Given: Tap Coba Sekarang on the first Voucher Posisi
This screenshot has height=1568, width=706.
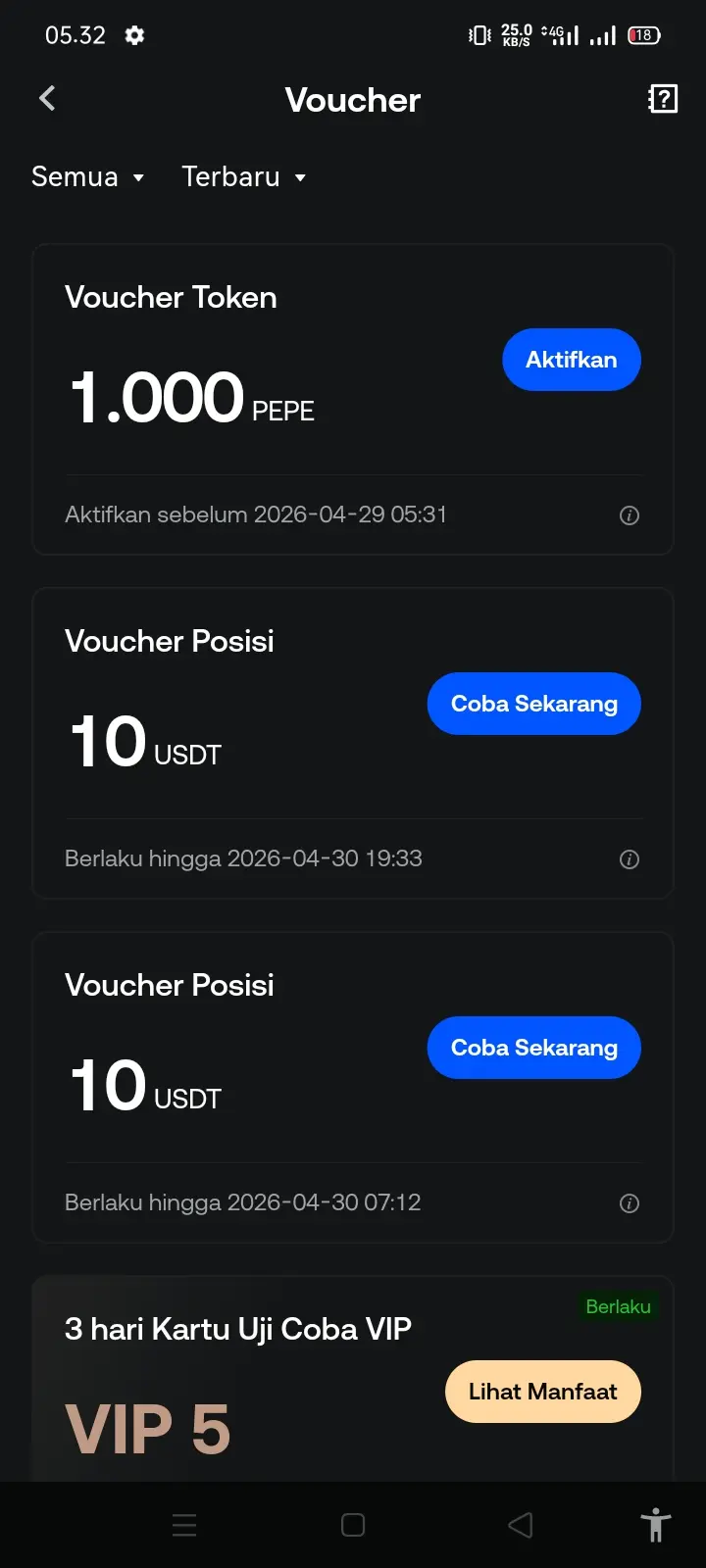Looking at the screenshot, I should (x=533, y=703).
